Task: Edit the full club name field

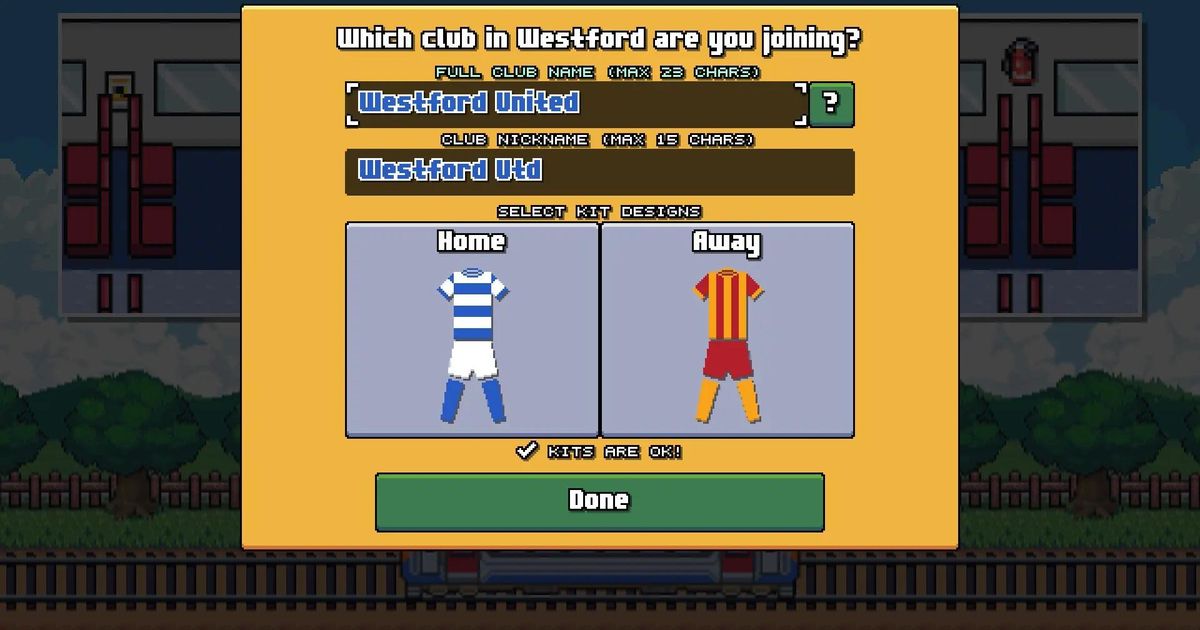Action: coord(575,103)
